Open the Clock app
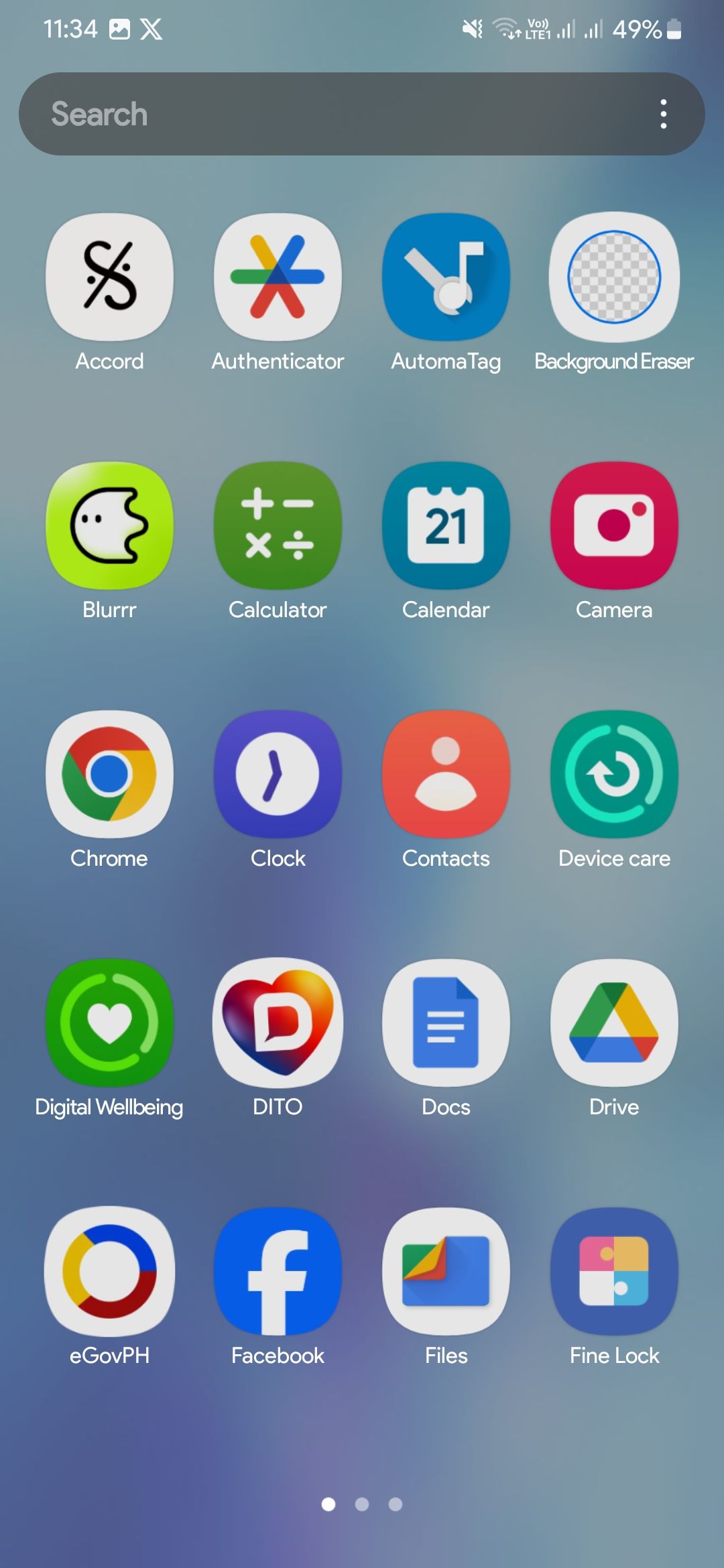This screenshot has height=1568, width=724. coord(278,774)
